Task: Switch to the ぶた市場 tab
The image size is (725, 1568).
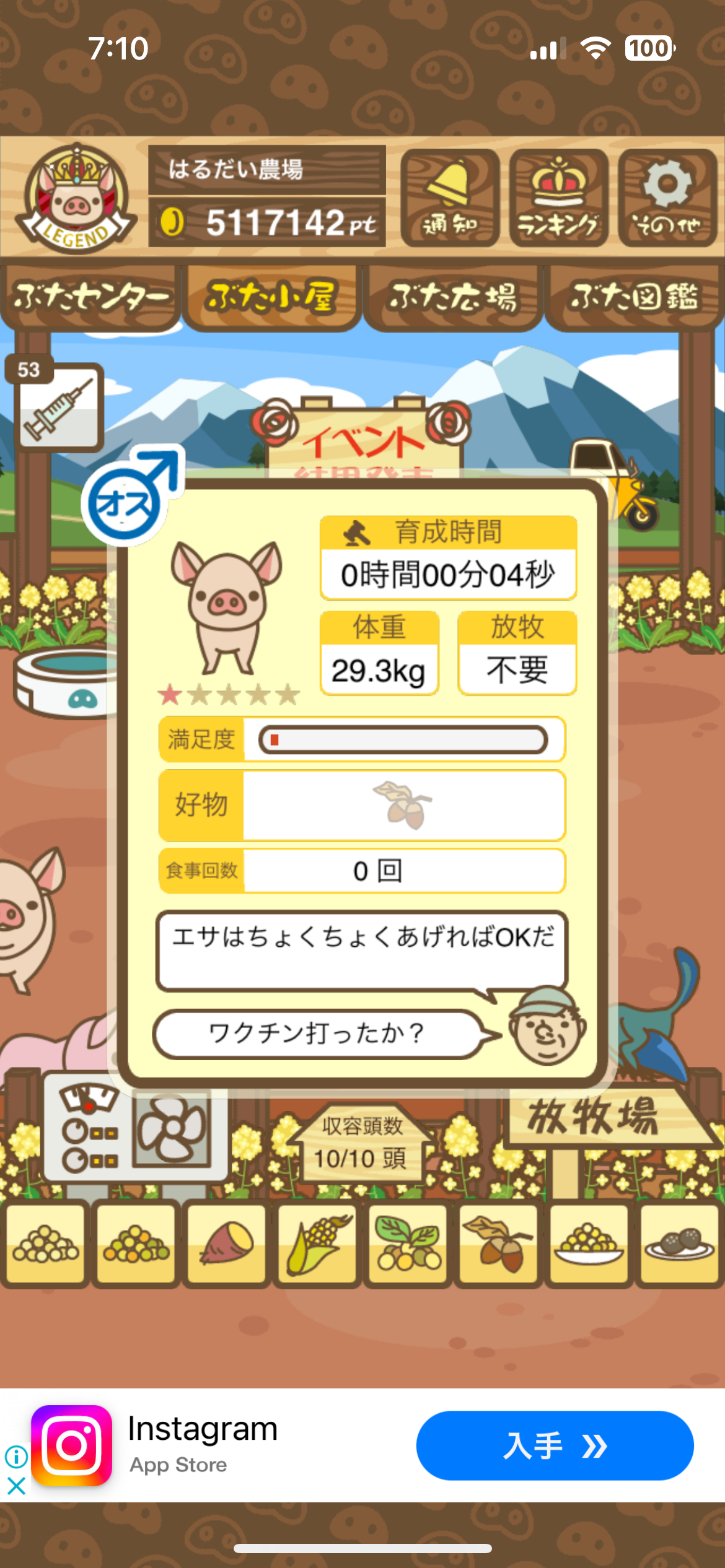Action: pyautogui.click(x=453, y=297)
